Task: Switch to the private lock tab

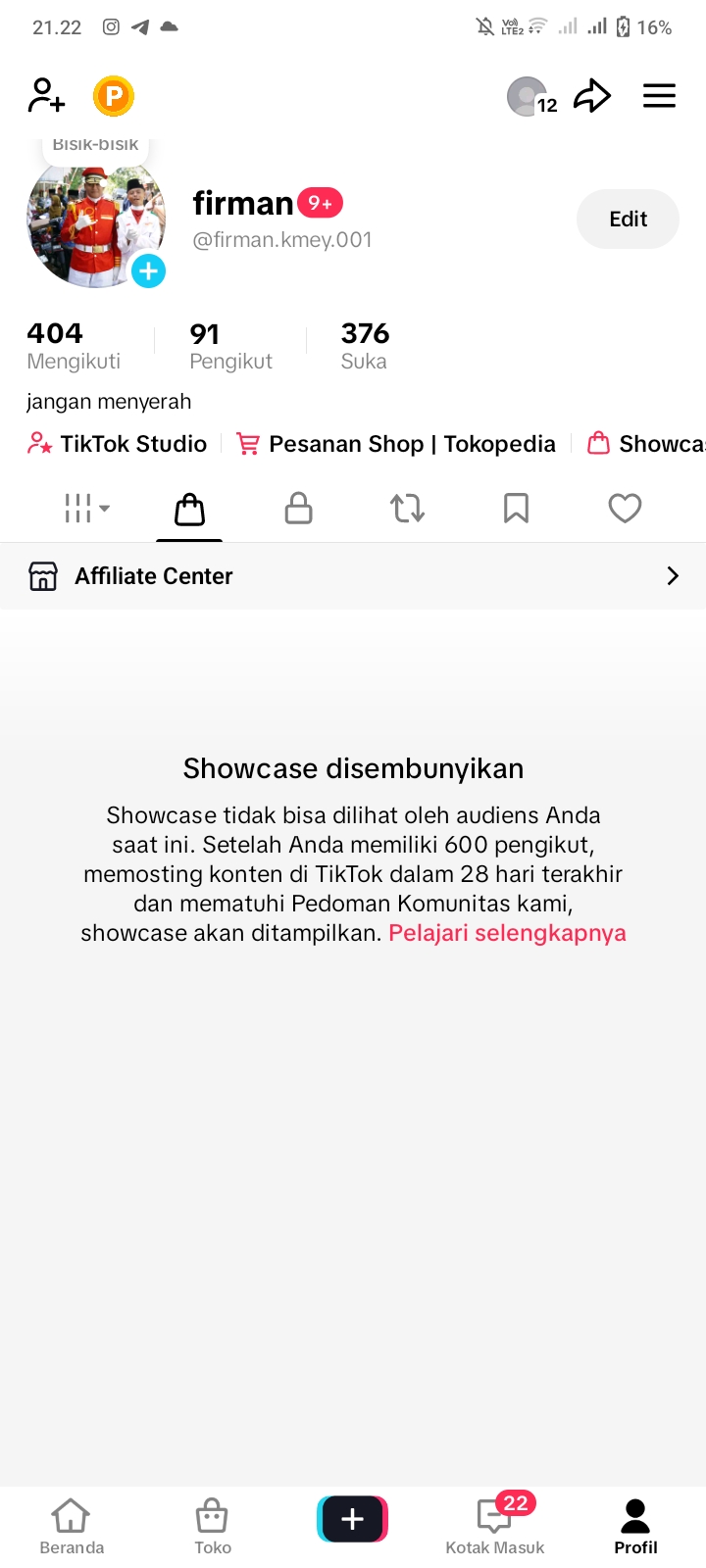Action: 298,508
